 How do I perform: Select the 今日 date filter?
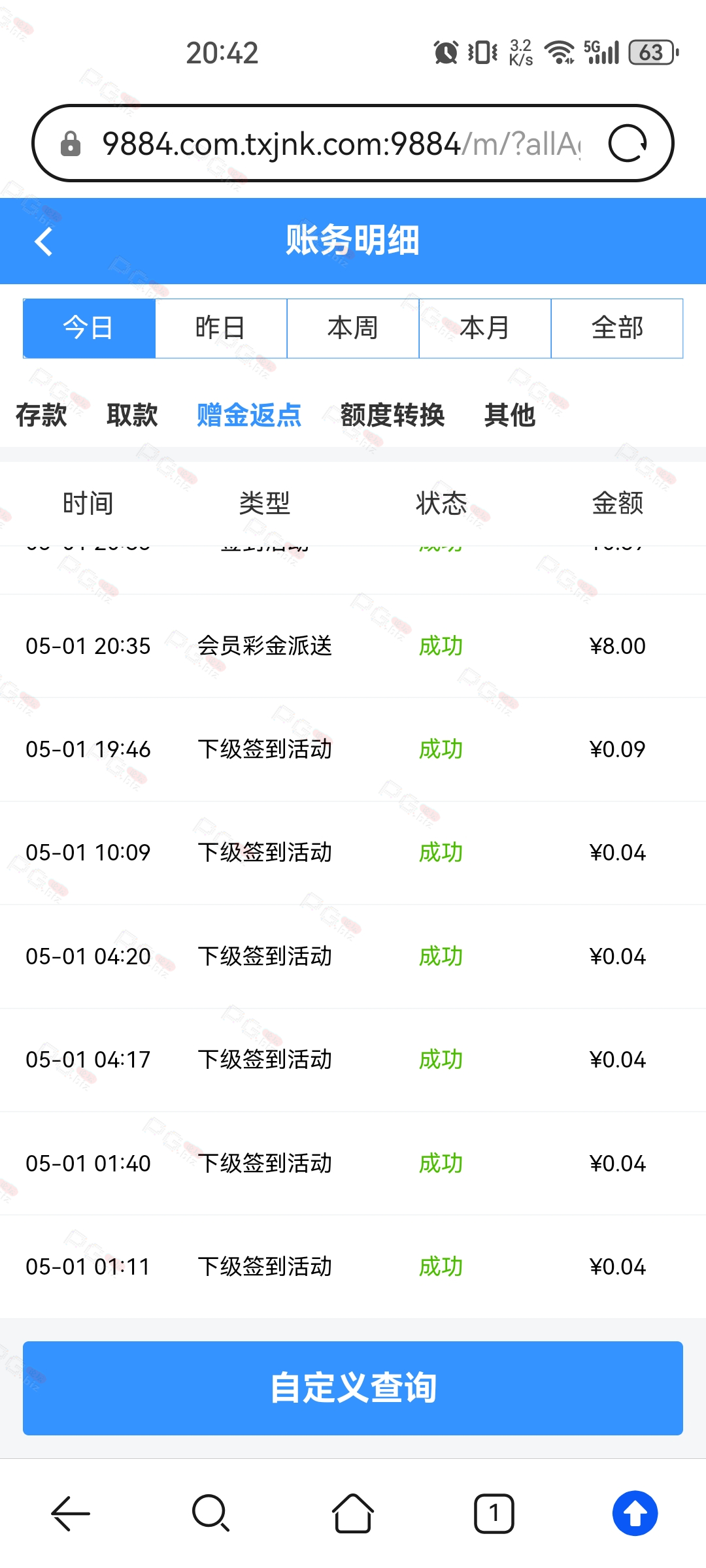[89, 328]
